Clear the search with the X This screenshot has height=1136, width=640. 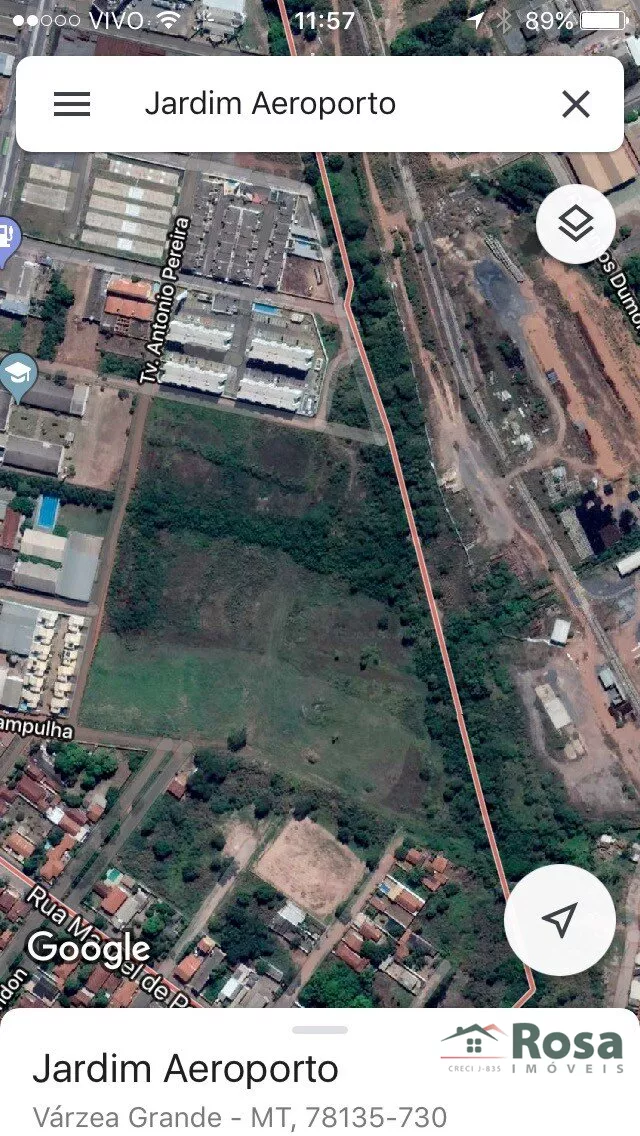point(575,104)
